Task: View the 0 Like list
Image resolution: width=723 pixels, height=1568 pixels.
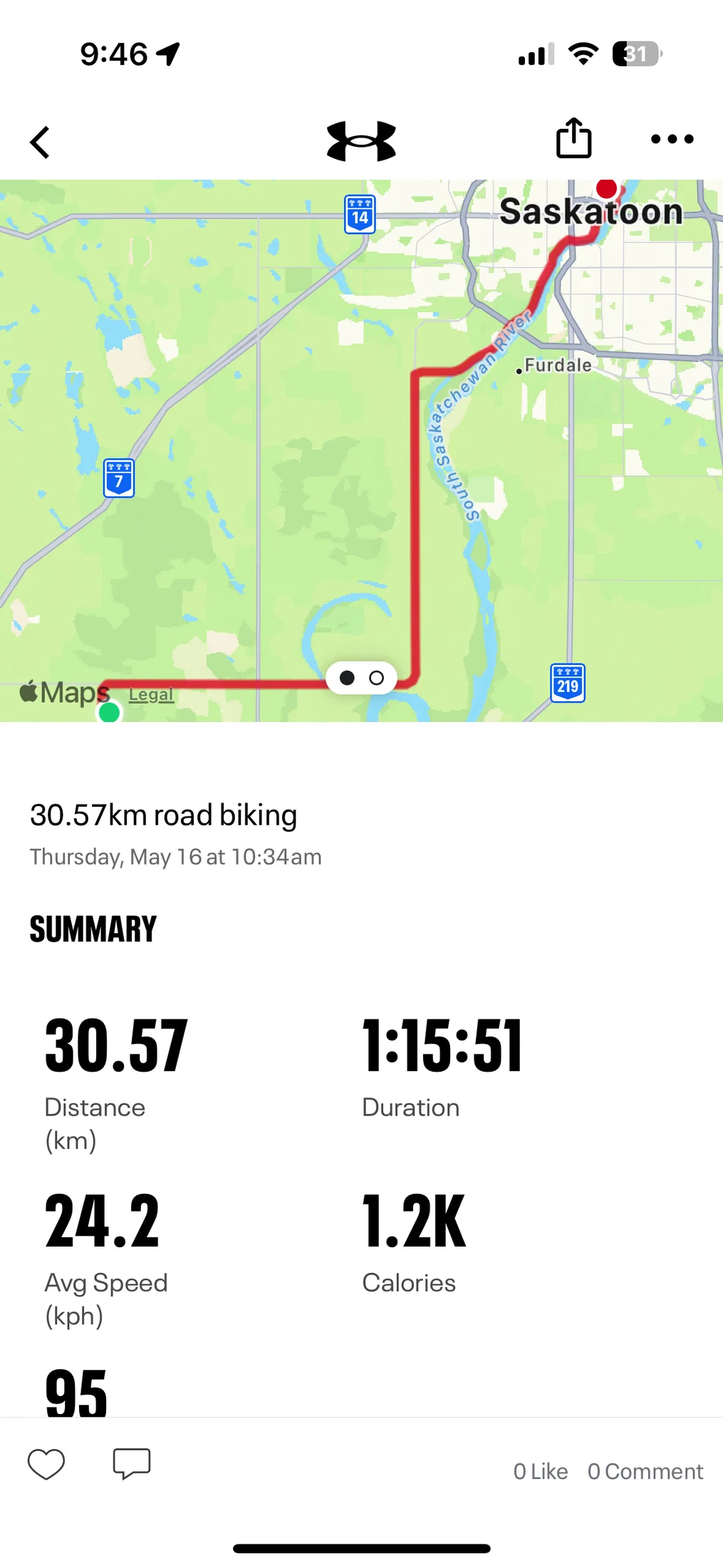Action: coord(541,1471)
